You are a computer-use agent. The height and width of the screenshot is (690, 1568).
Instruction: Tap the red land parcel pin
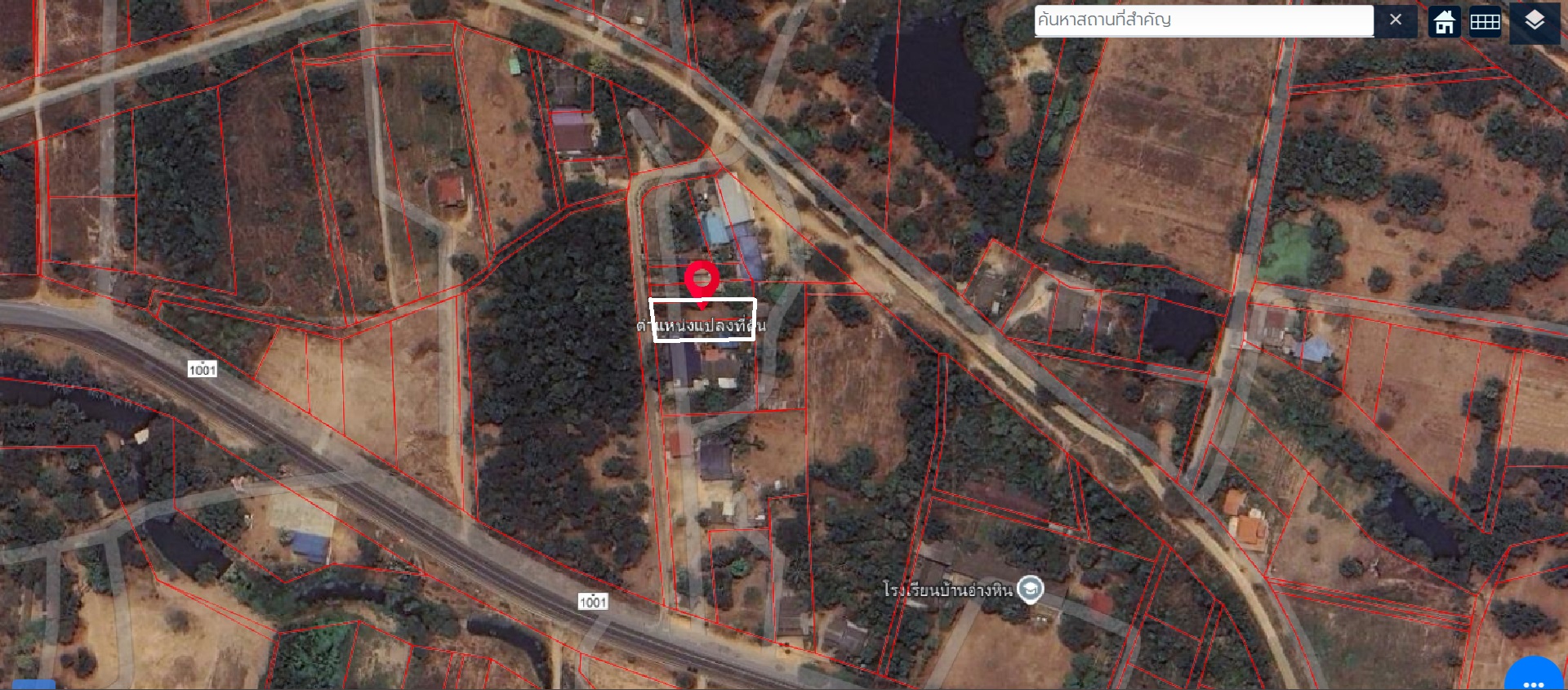click(702, 279)
